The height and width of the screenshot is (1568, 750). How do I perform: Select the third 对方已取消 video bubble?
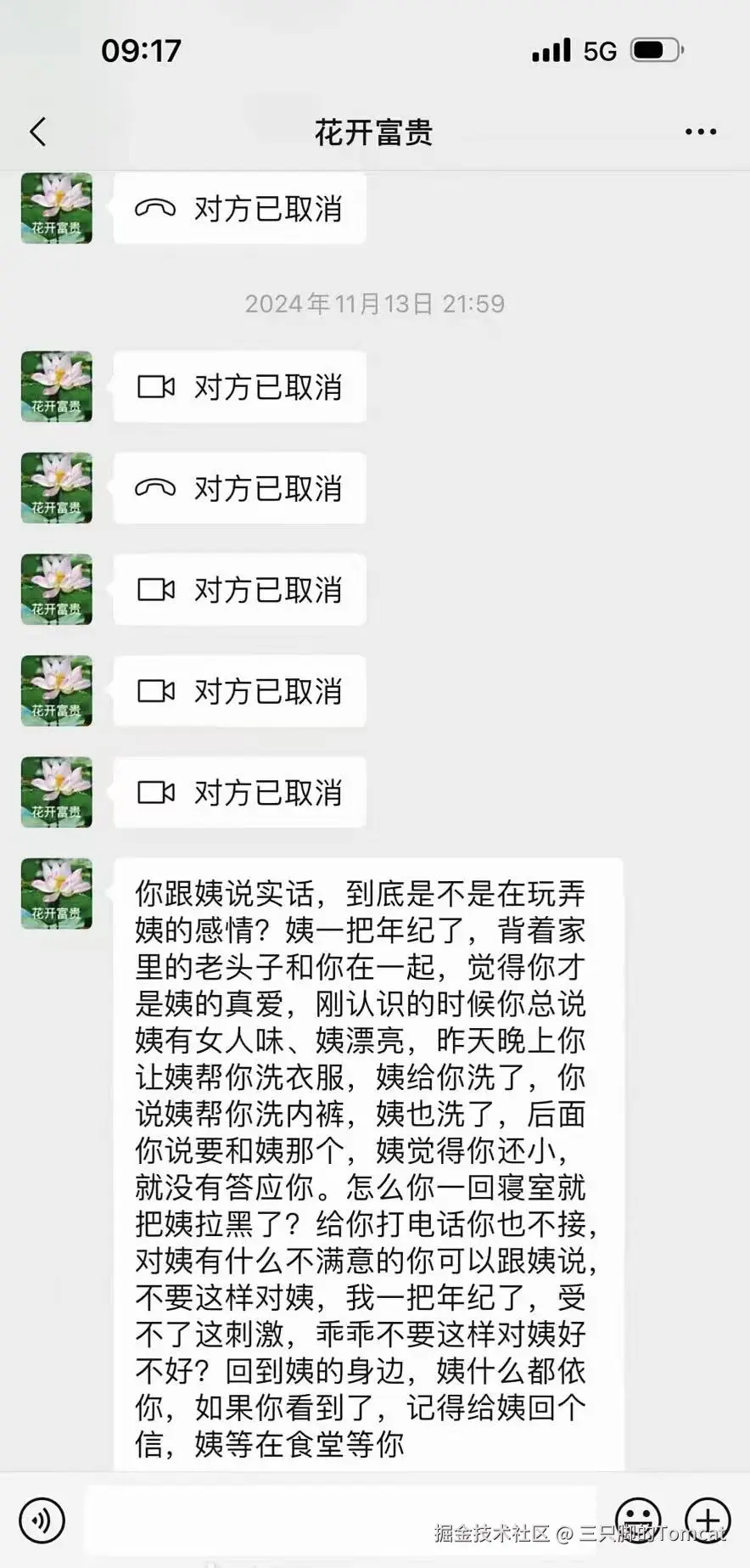[238, 691]
